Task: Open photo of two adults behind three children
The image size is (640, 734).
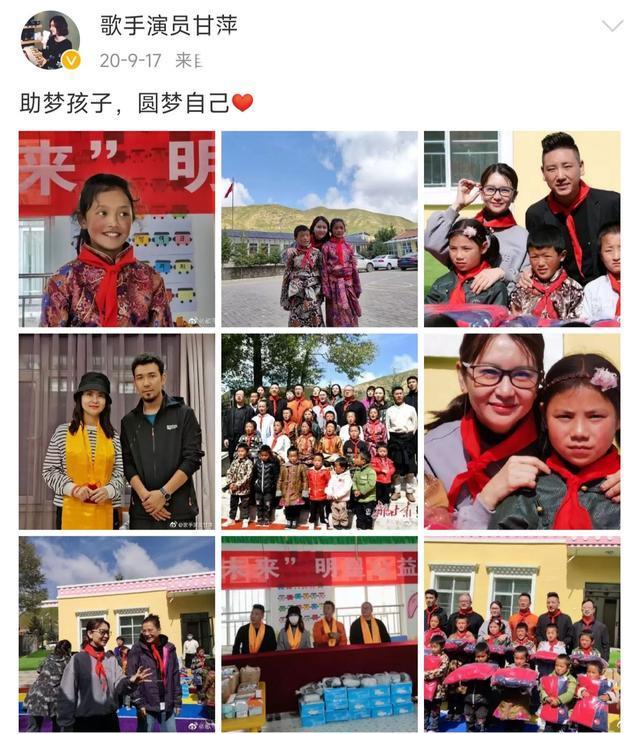Action: tap(522, 229)
